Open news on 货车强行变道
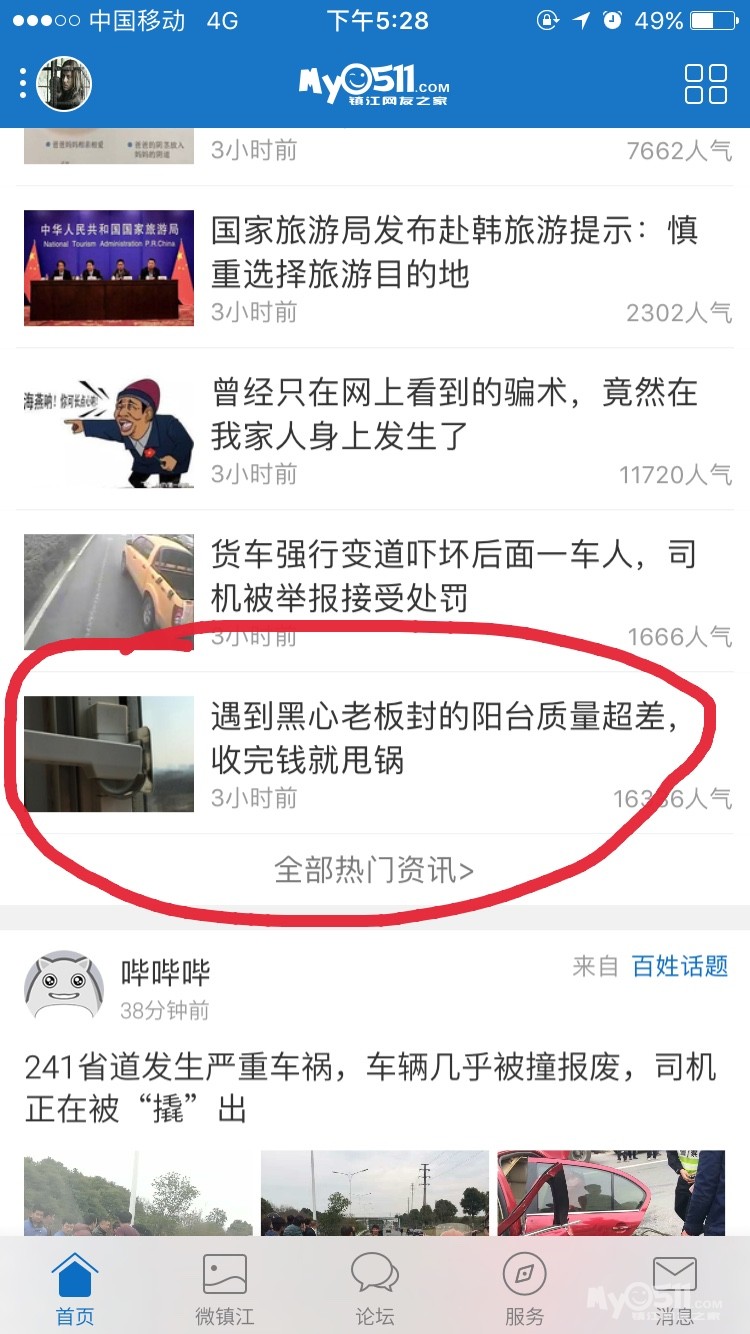The height and width of the screenshot is (1334, 750). pos(454,576)
